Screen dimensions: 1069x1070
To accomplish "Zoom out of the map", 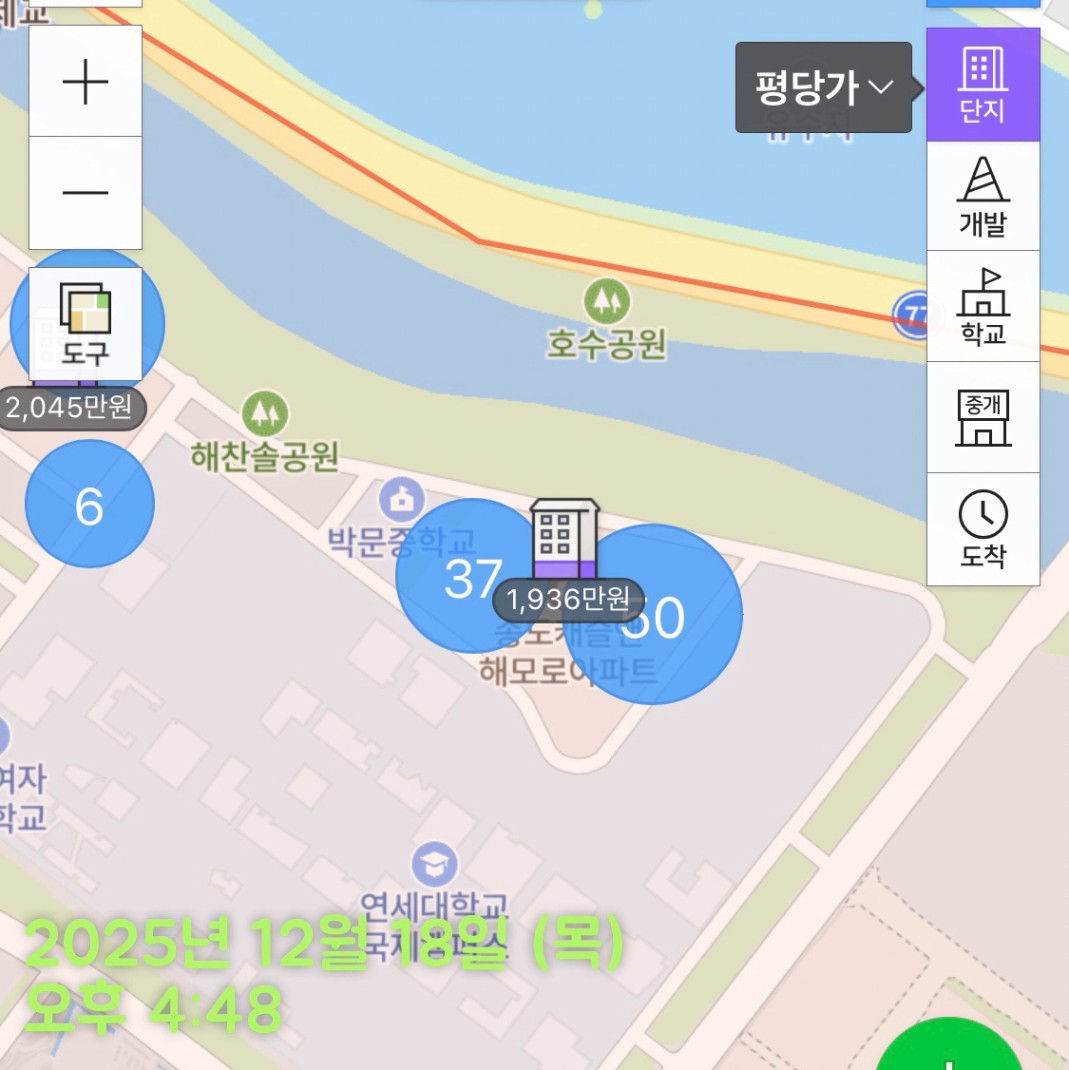I will coord(85,193).
